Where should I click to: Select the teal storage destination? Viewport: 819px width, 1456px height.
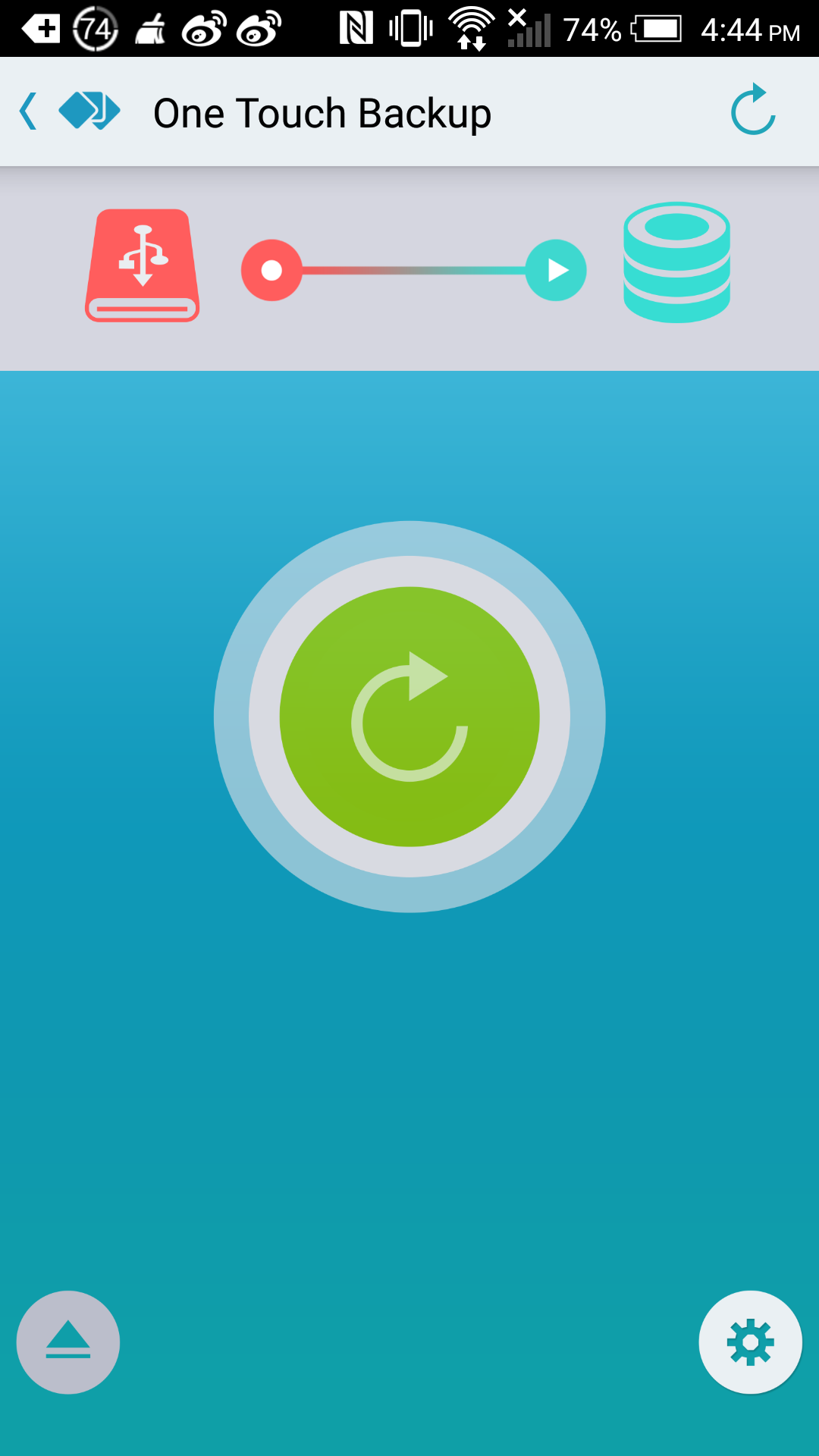[676, 262]
